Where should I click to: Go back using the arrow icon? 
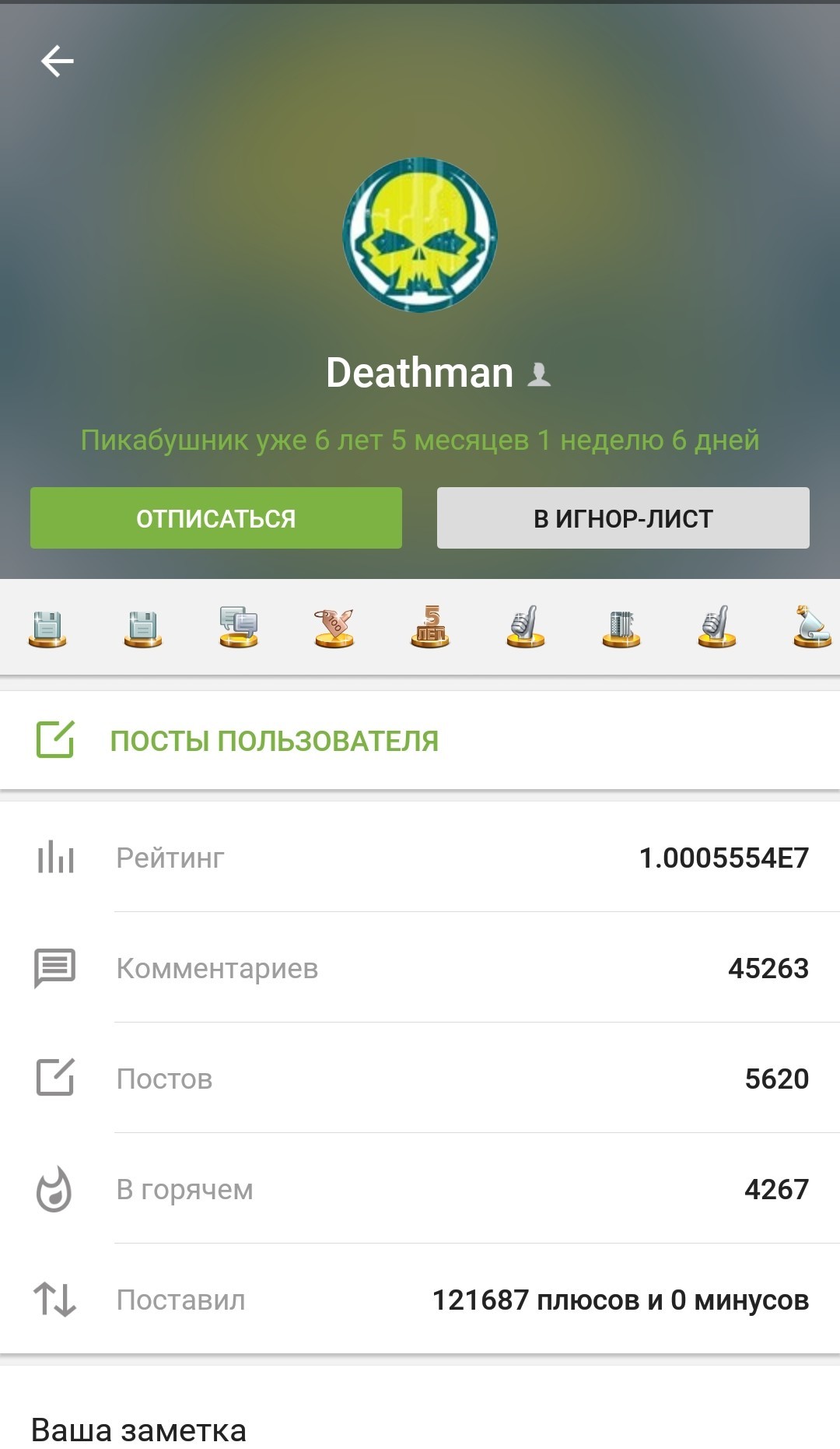(x=57, y=61)
